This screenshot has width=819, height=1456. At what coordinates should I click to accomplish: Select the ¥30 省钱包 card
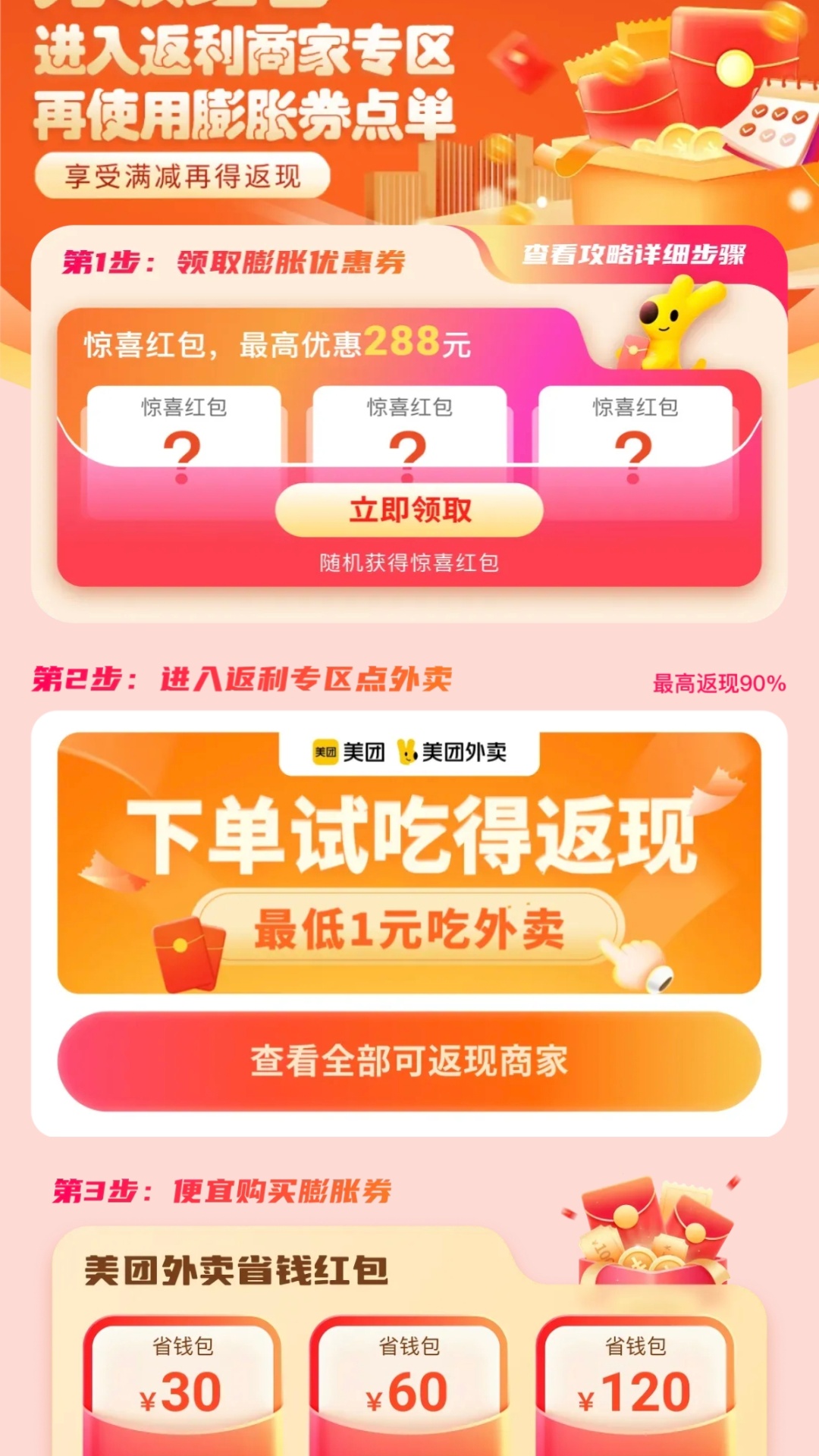[182, 1382]
